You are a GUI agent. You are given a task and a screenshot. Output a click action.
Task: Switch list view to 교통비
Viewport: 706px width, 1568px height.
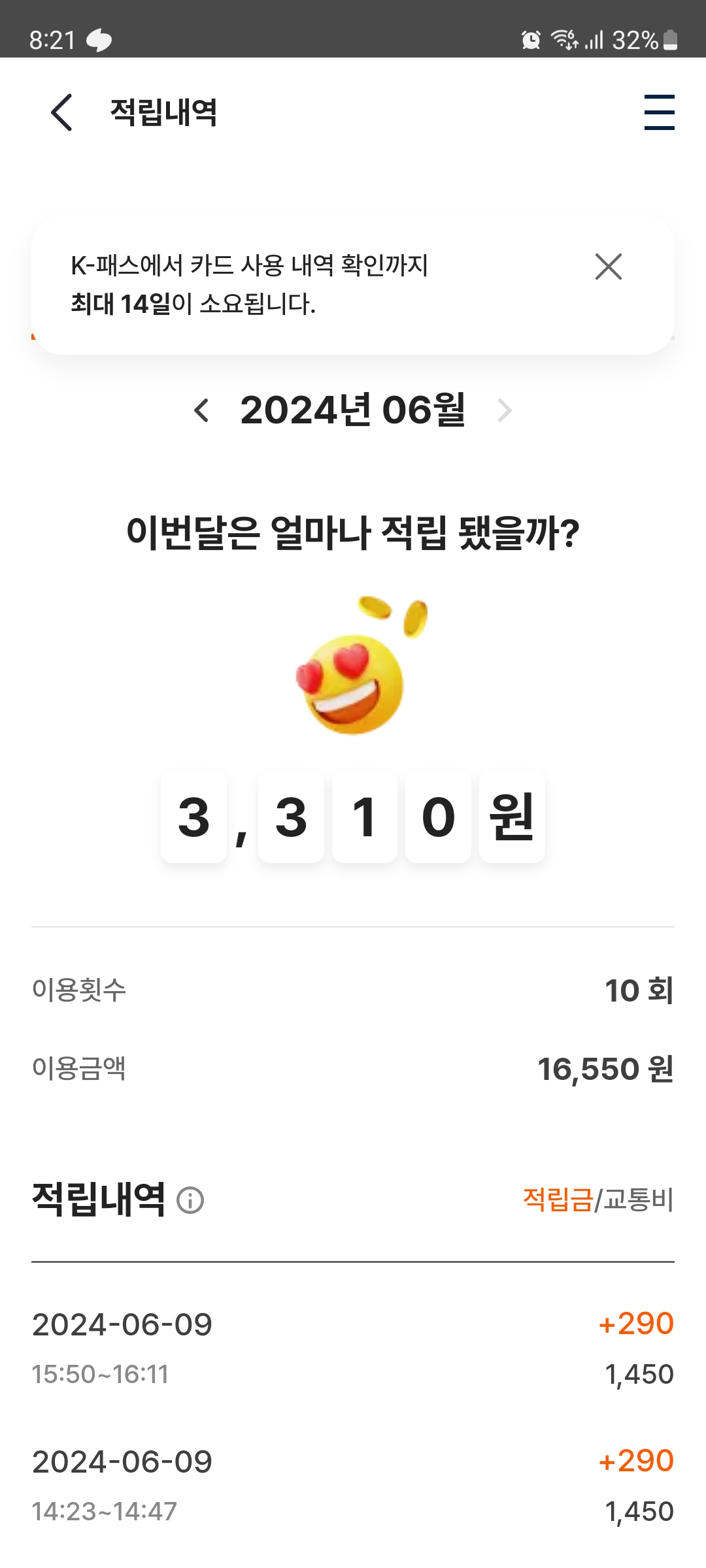[639, 1200]
